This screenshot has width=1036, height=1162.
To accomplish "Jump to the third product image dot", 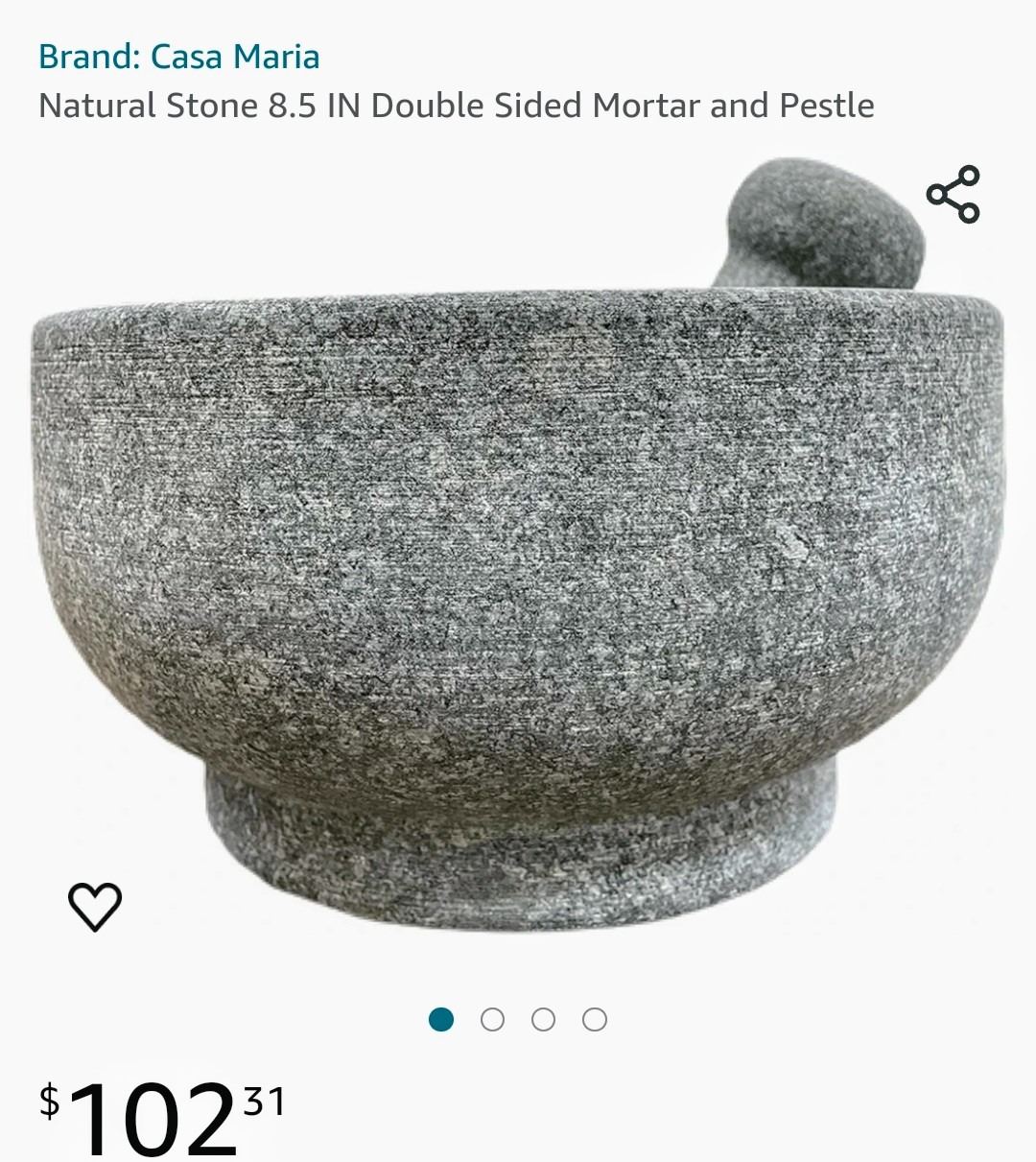I will coord(543,1020).
